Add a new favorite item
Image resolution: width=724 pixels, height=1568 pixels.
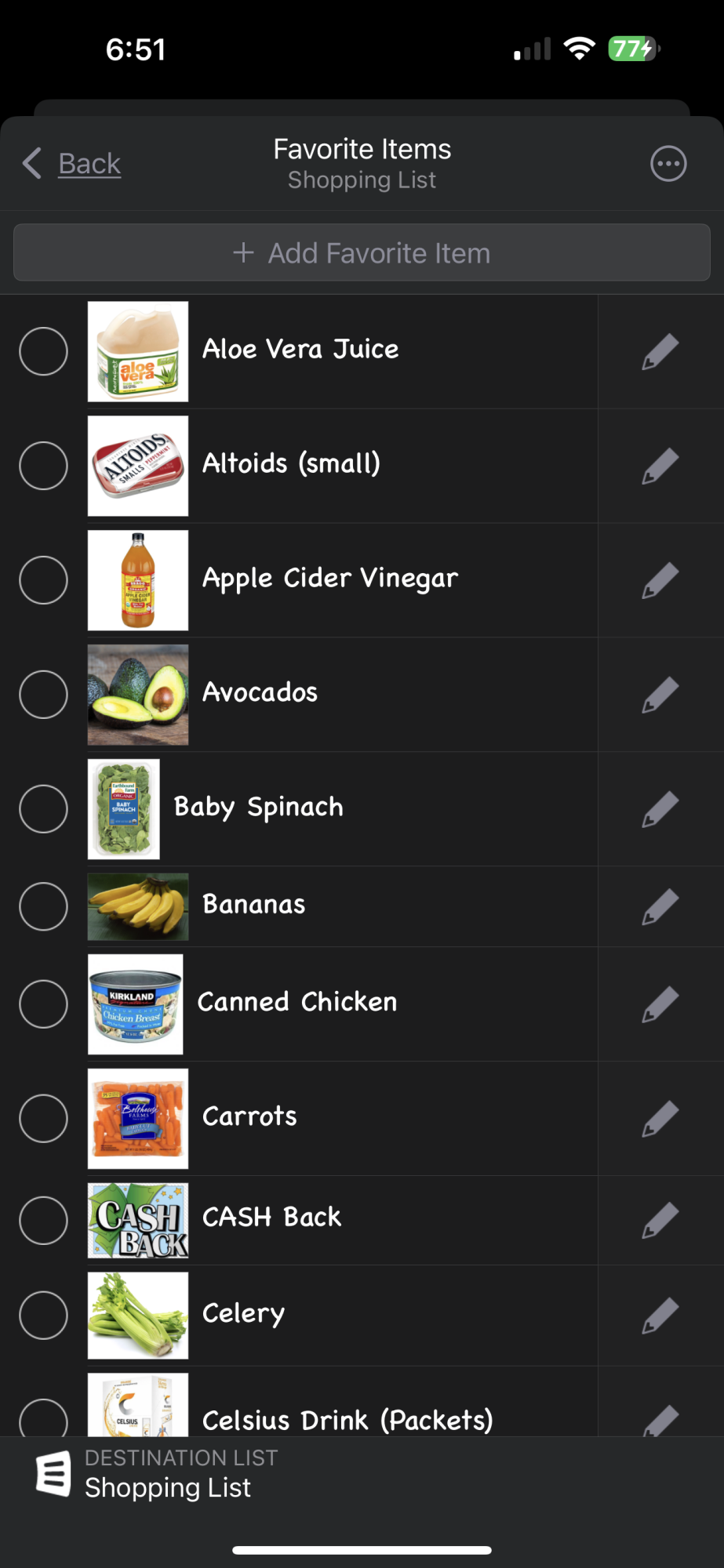point(362,253)
